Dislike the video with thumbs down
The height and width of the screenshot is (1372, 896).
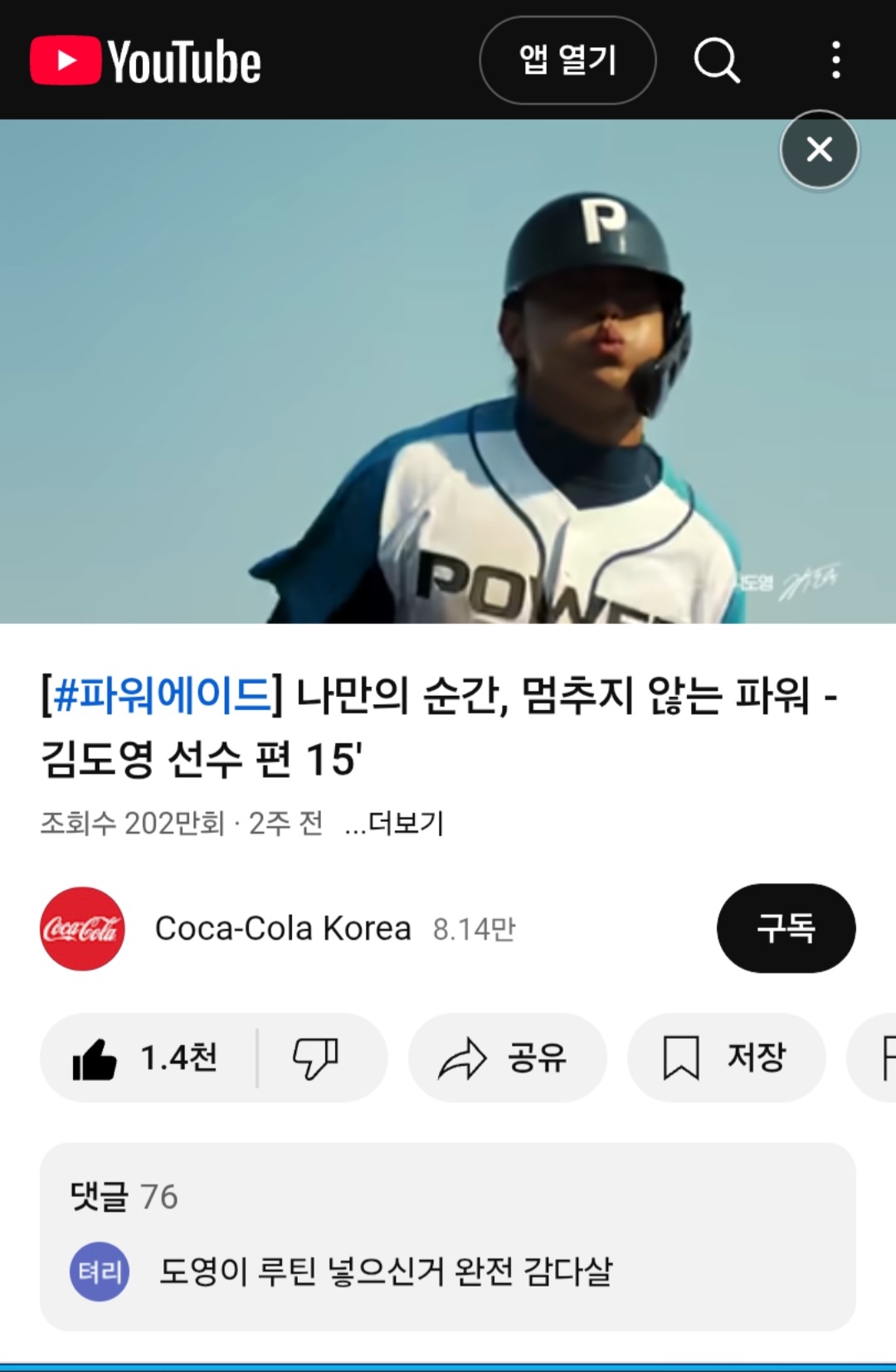coord(317,1058)
